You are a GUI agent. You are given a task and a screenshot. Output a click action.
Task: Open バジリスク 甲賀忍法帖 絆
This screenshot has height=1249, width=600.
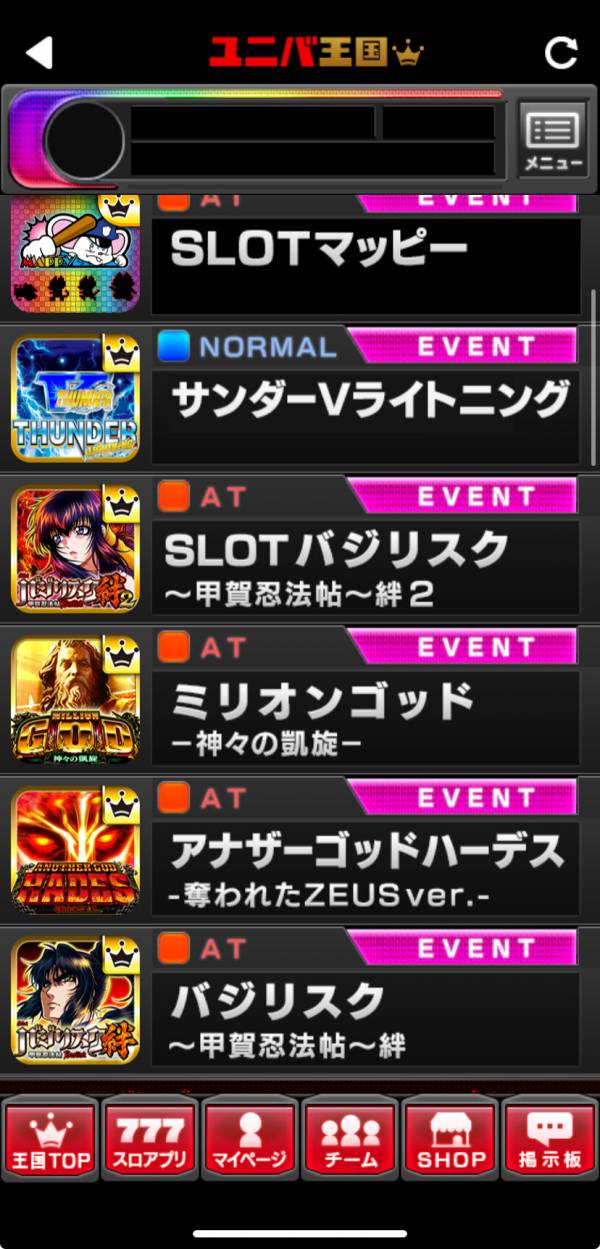366,1016
